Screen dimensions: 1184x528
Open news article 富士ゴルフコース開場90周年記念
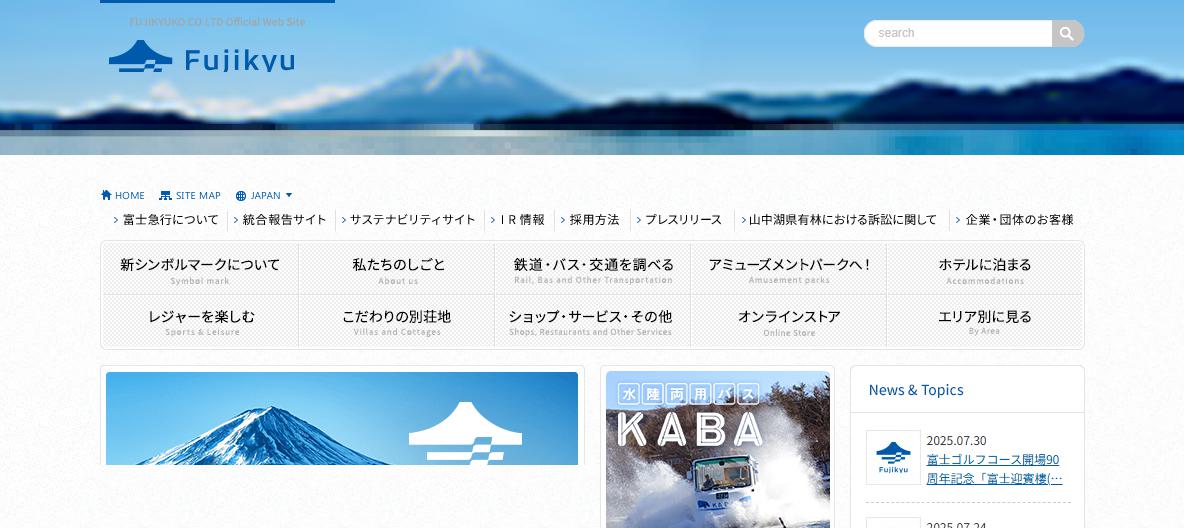pos(992,469)
